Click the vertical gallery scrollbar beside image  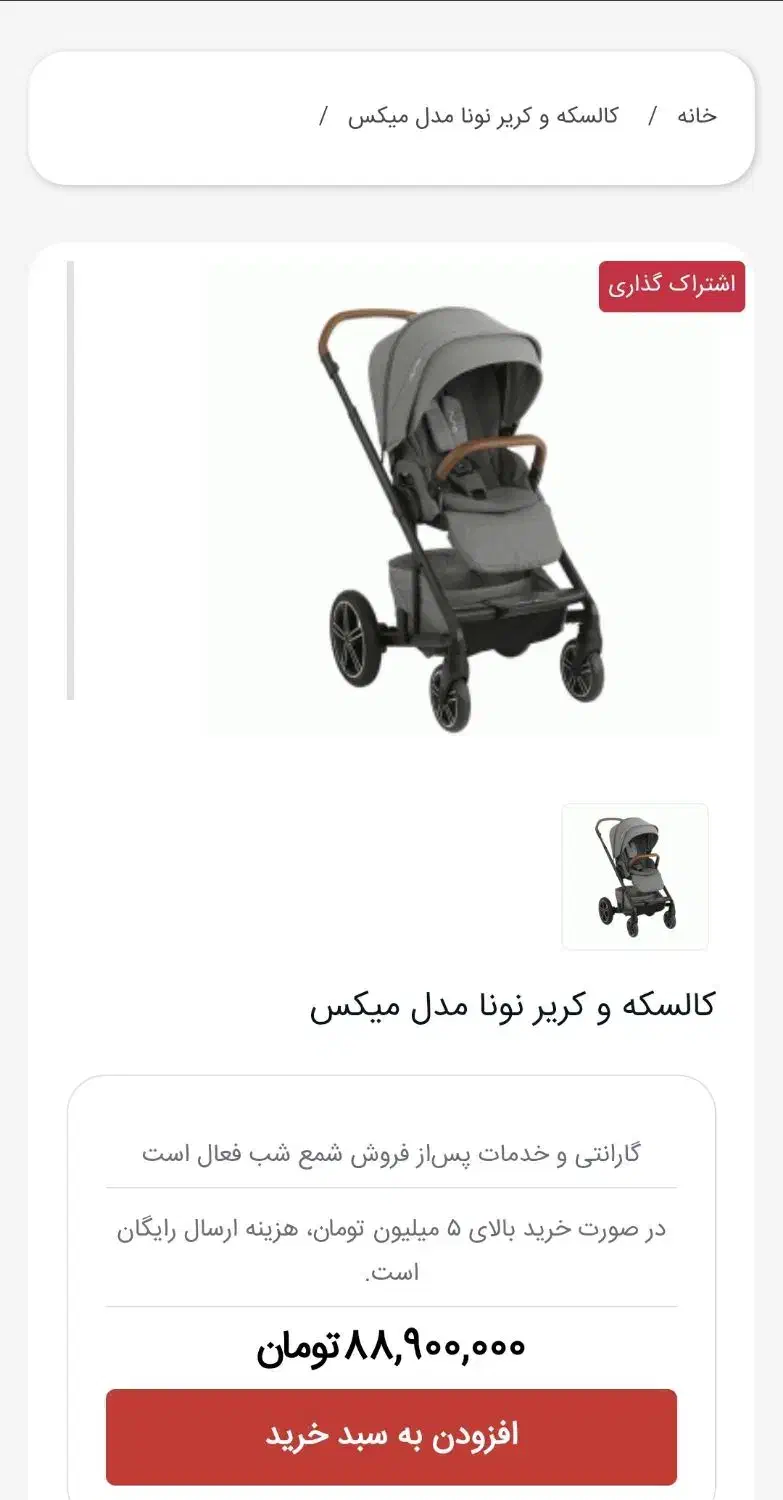[x=71, y=480]
